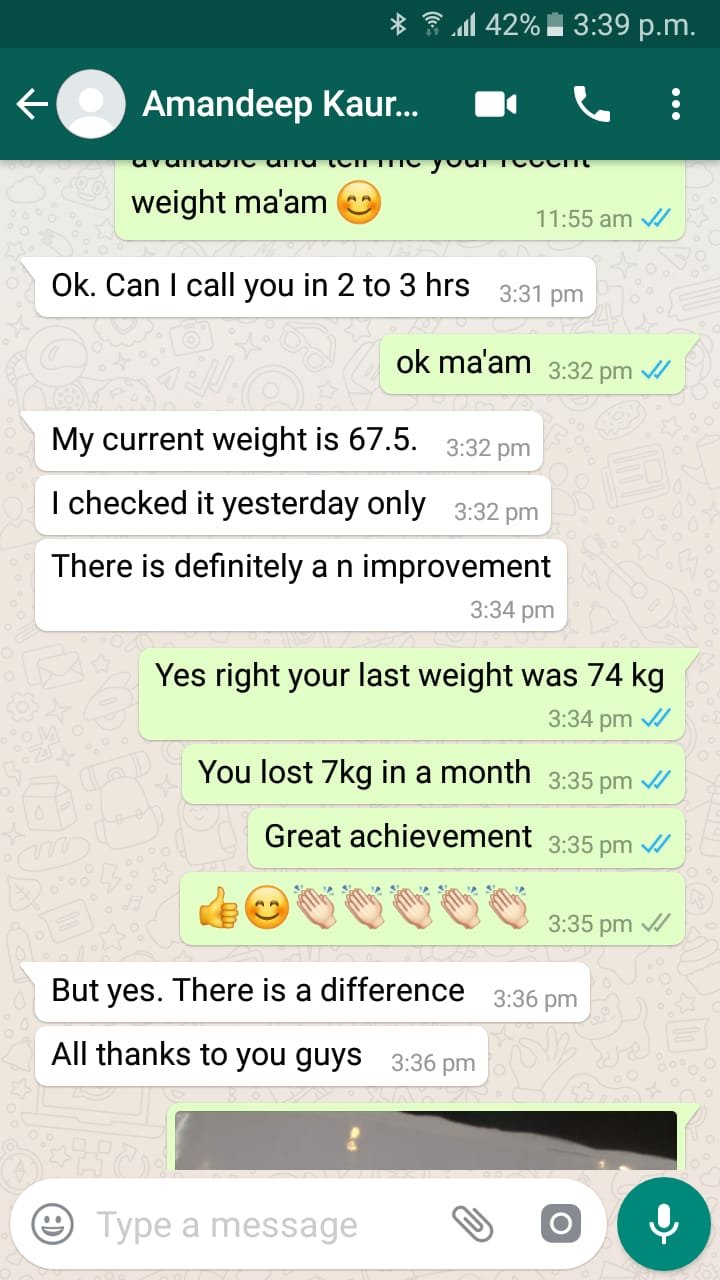Open the image message at the bottom

pos(425,1138)
